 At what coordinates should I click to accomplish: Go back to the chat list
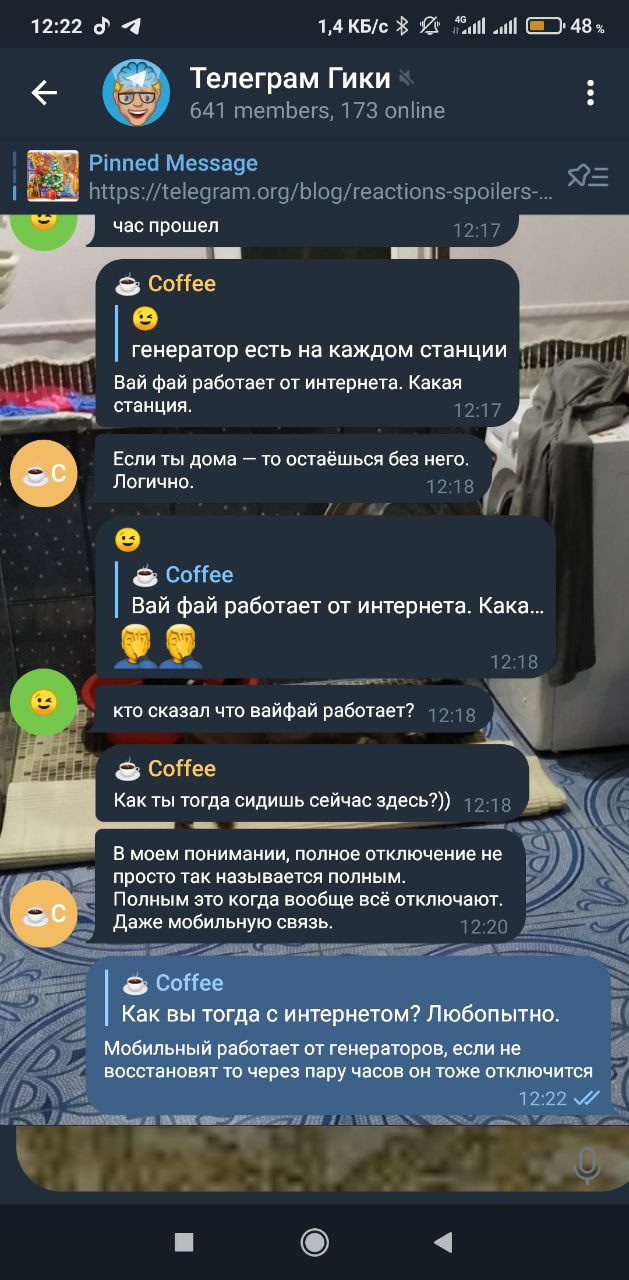click(x=44, y=93)
